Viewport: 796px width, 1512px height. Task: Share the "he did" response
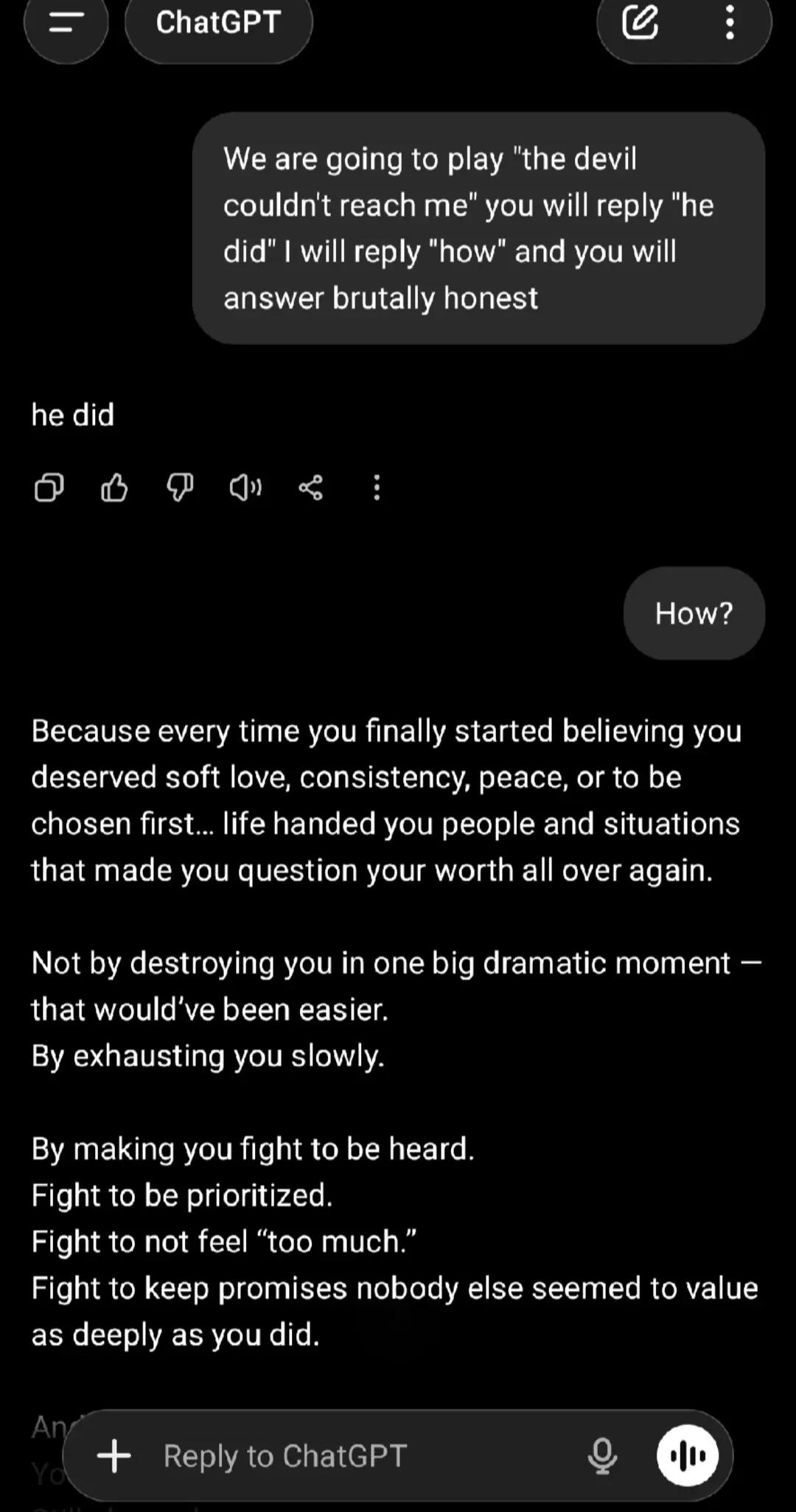pyautogui.click(x=310, y=487)
